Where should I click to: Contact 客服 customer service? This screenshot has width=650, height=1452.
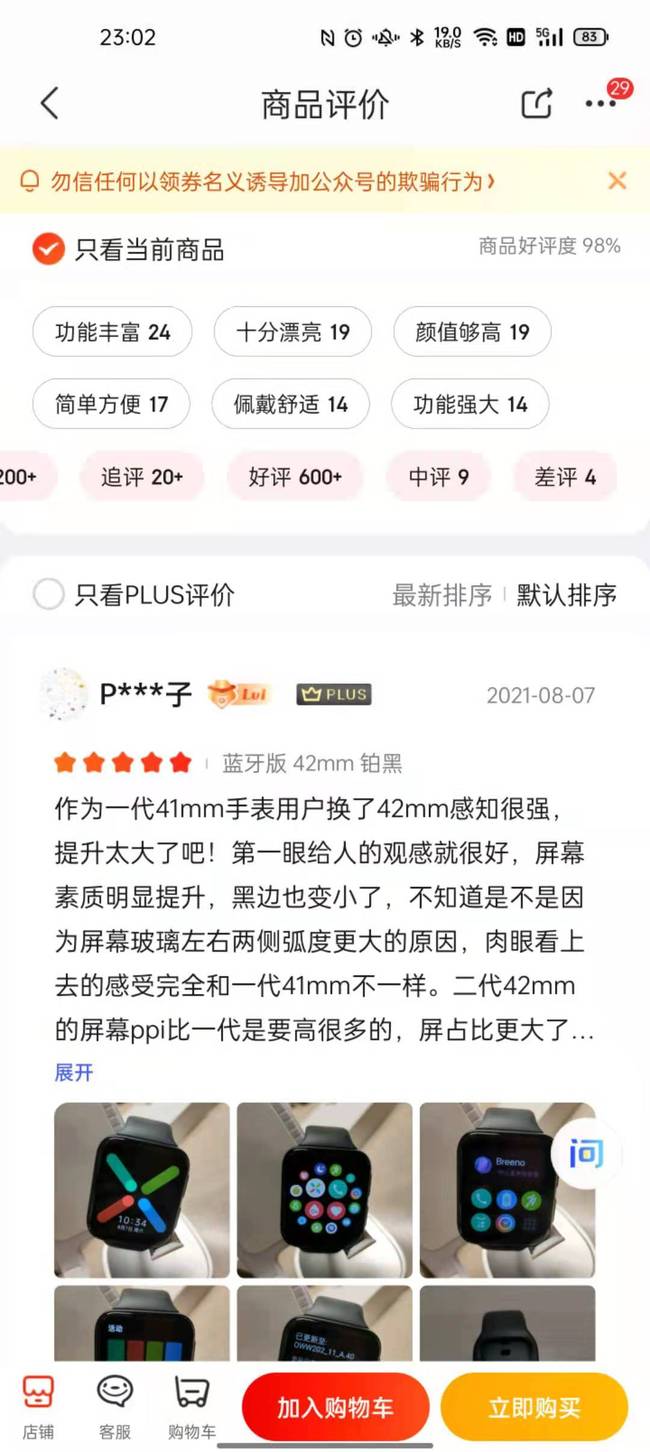coord(115,1404)
